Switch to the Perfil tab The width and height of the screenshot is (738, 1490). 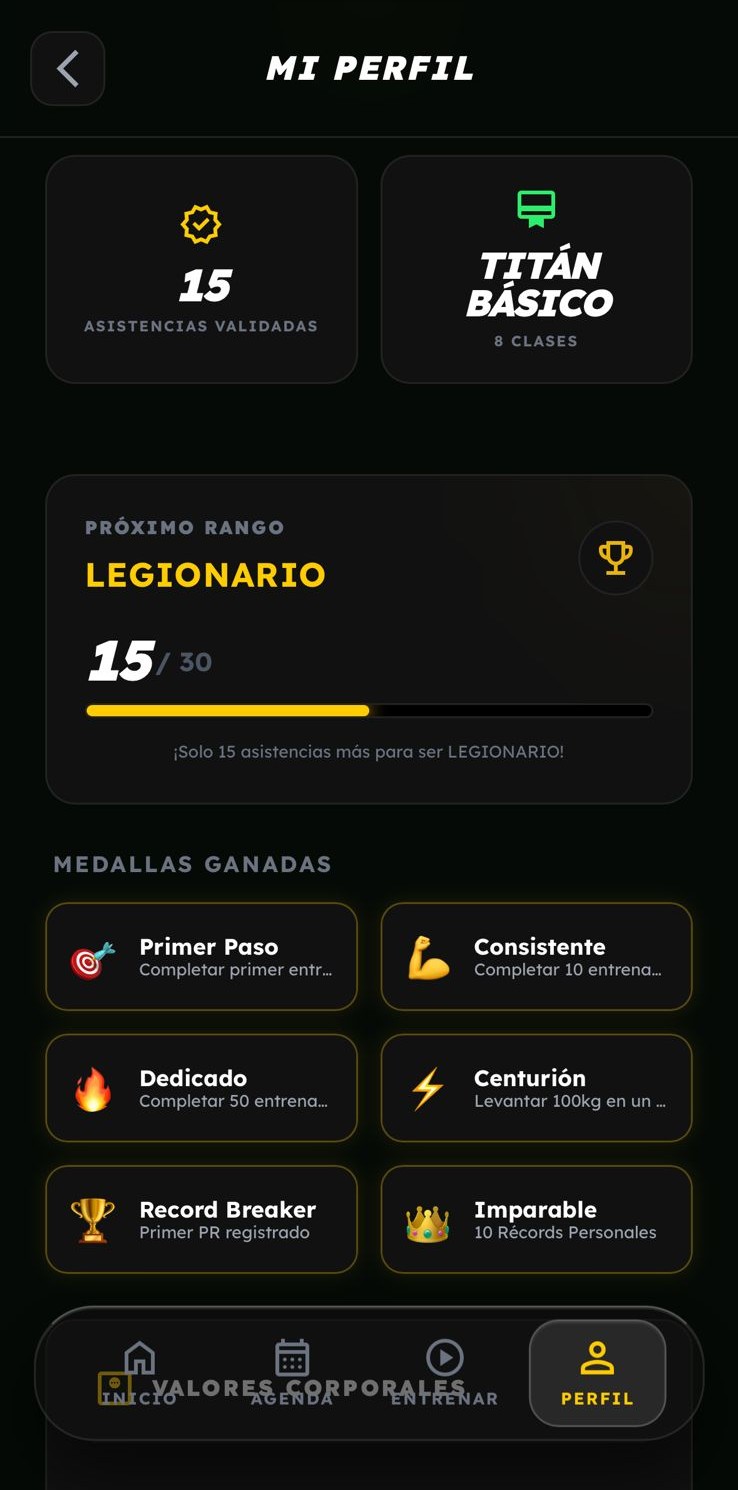(597, 1373)
